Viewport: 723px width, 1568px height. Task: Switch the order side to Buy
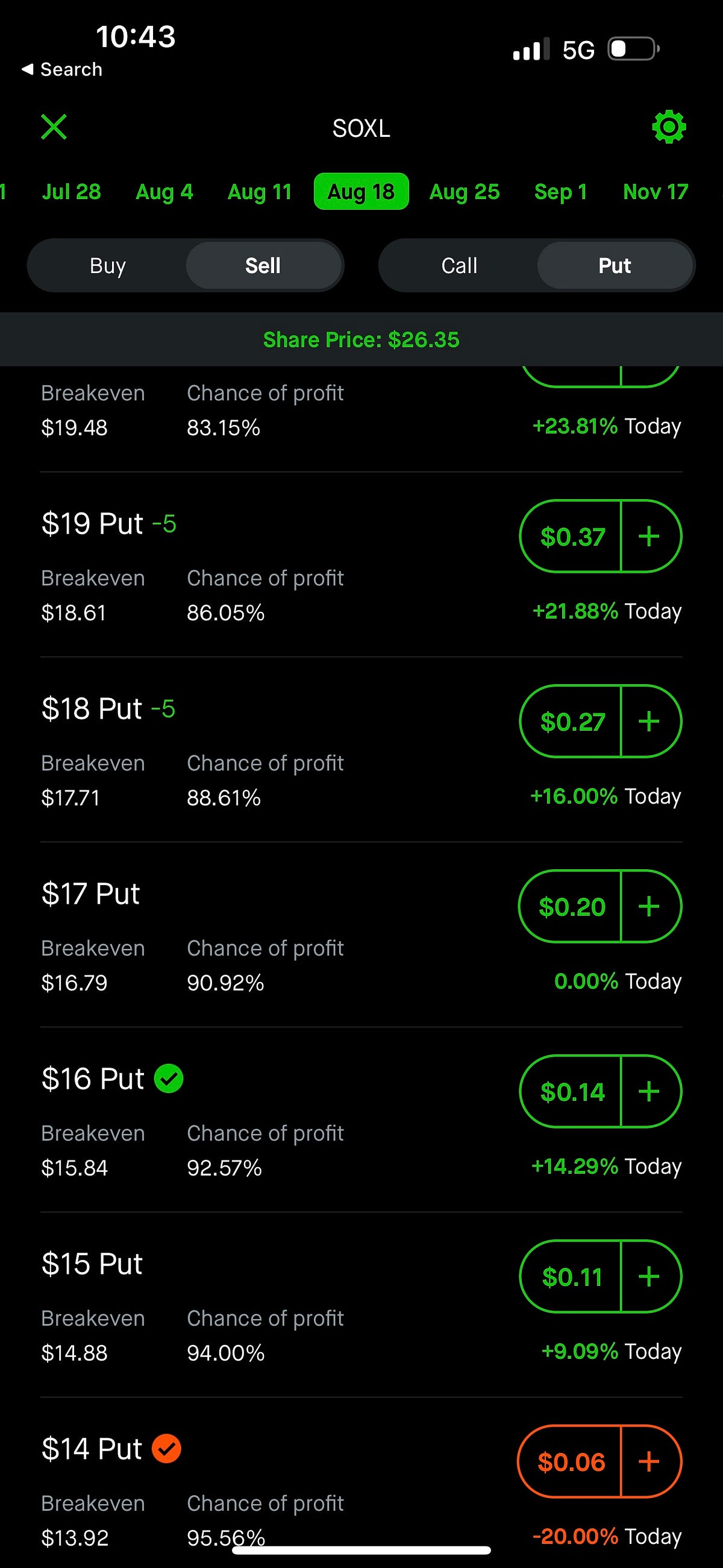coord(107,265)
